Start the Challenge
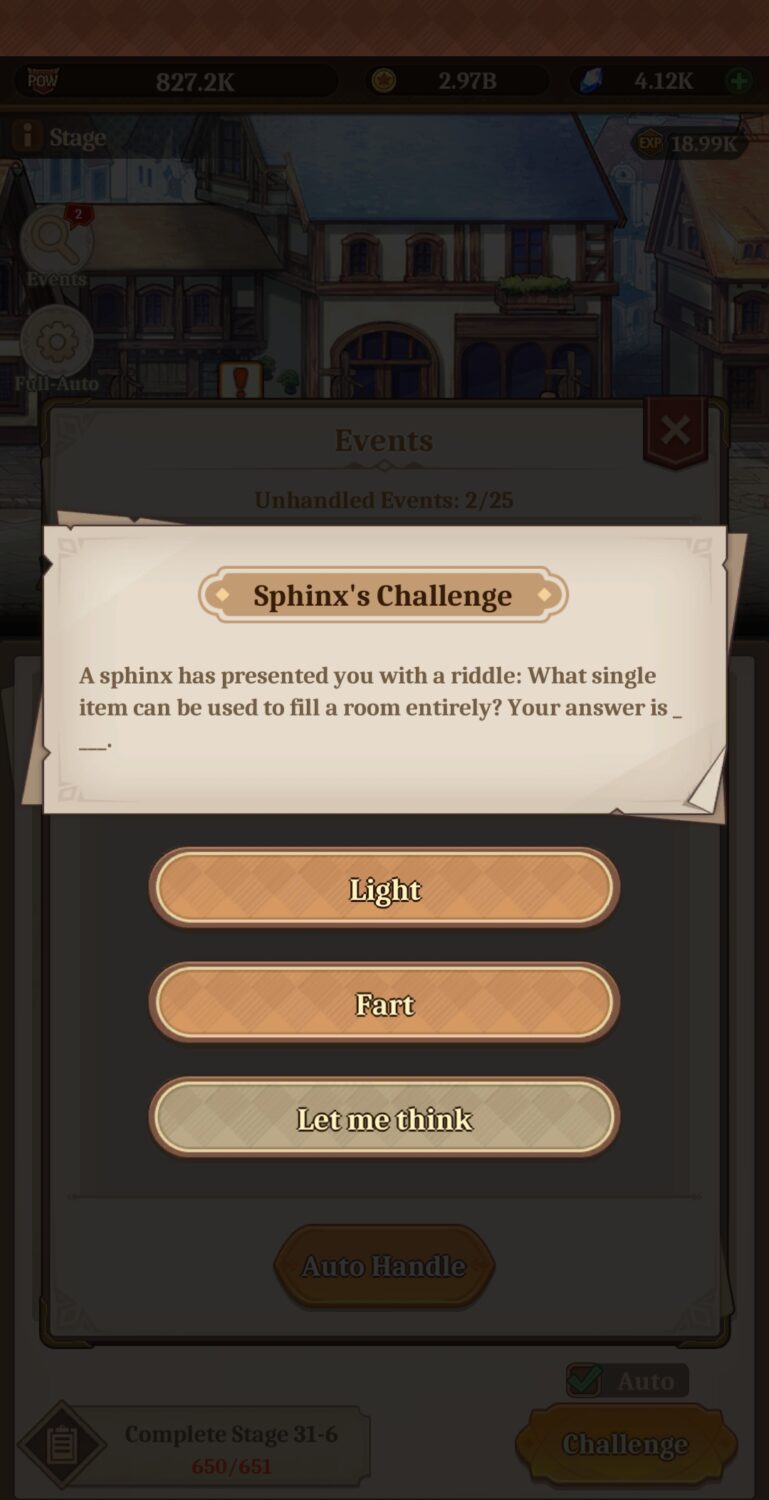Screen dimensions: 769x1500 [x=626, y=1444]
